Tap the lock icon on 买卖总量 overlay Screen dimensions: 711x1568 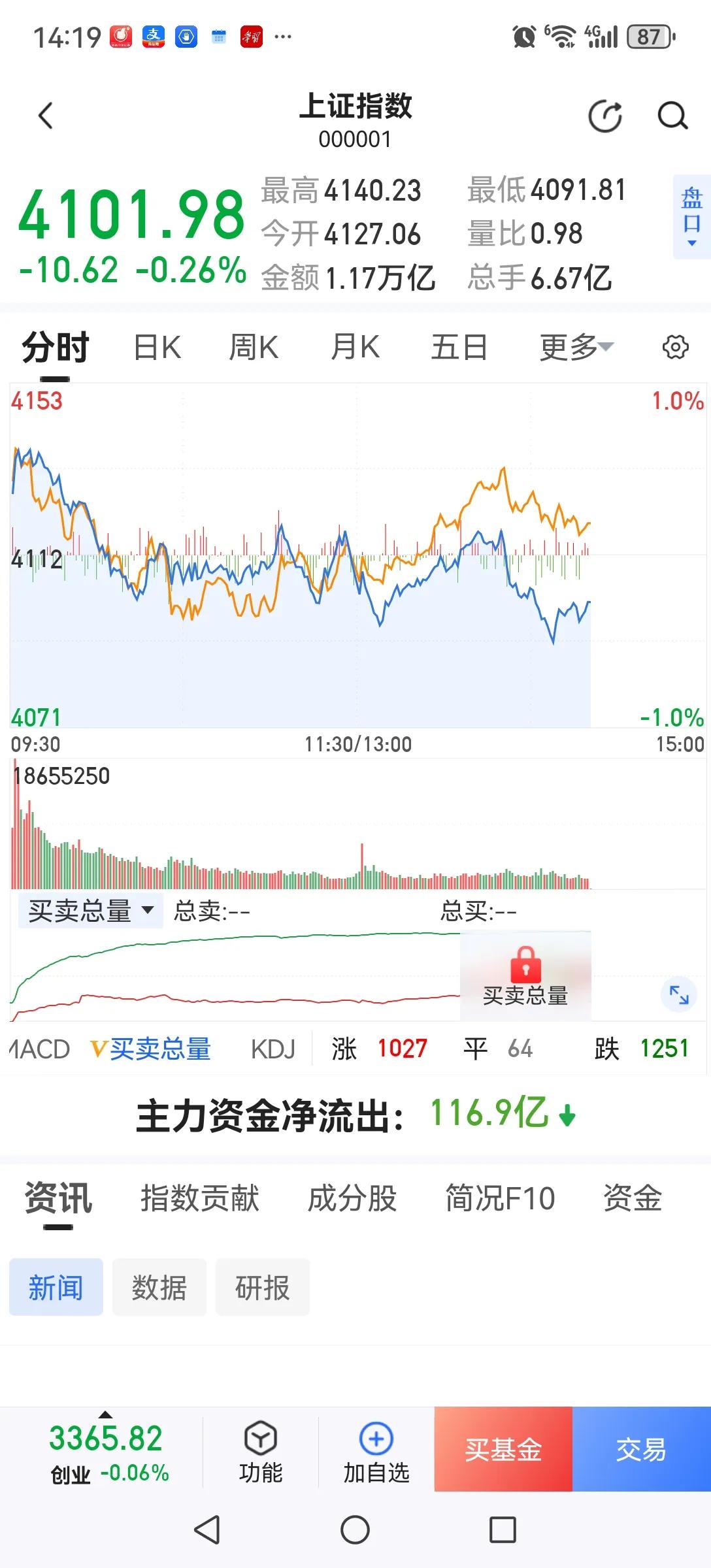[x=525, y=963]
